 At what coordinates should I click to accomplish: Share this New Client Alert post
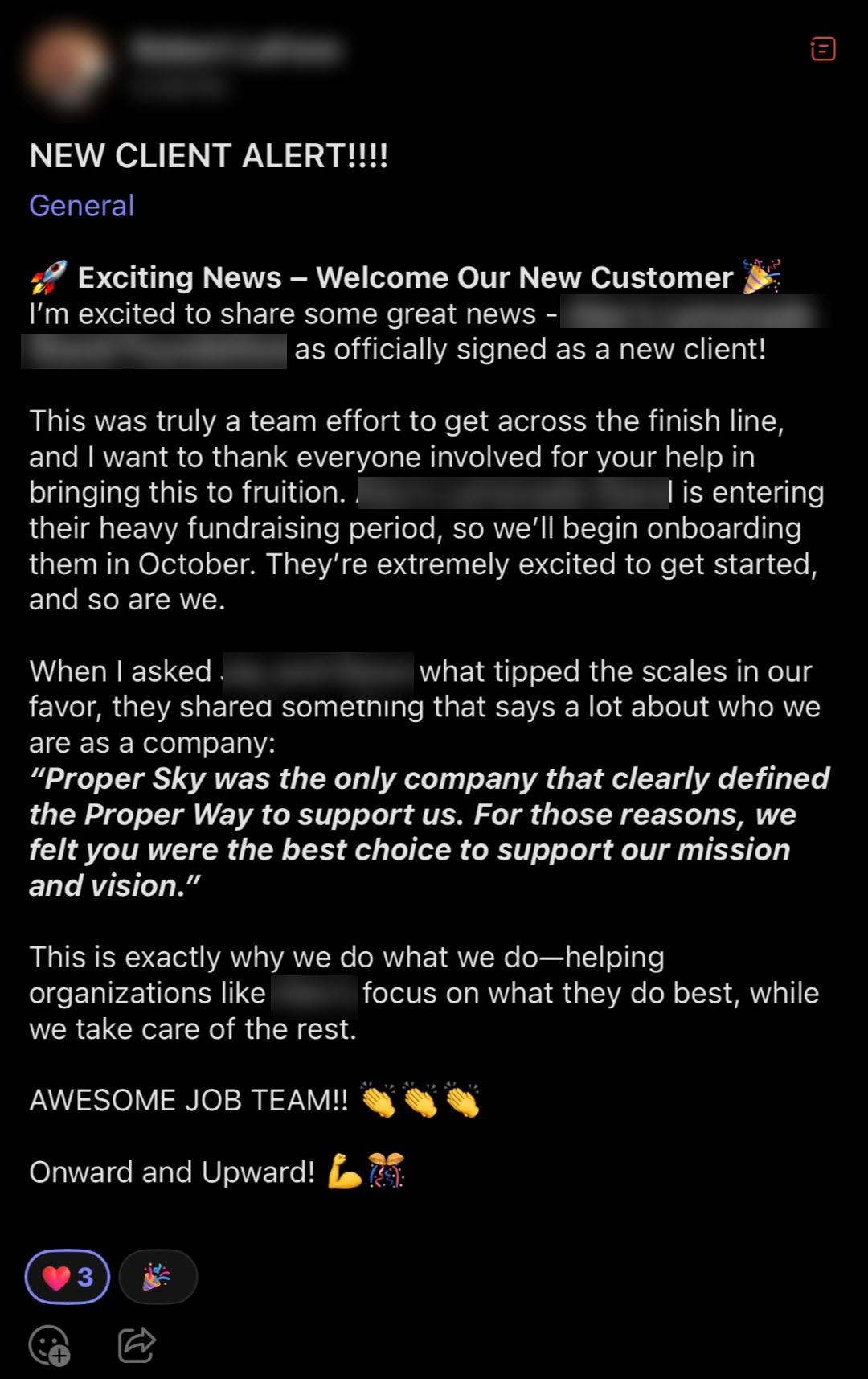137,1344
